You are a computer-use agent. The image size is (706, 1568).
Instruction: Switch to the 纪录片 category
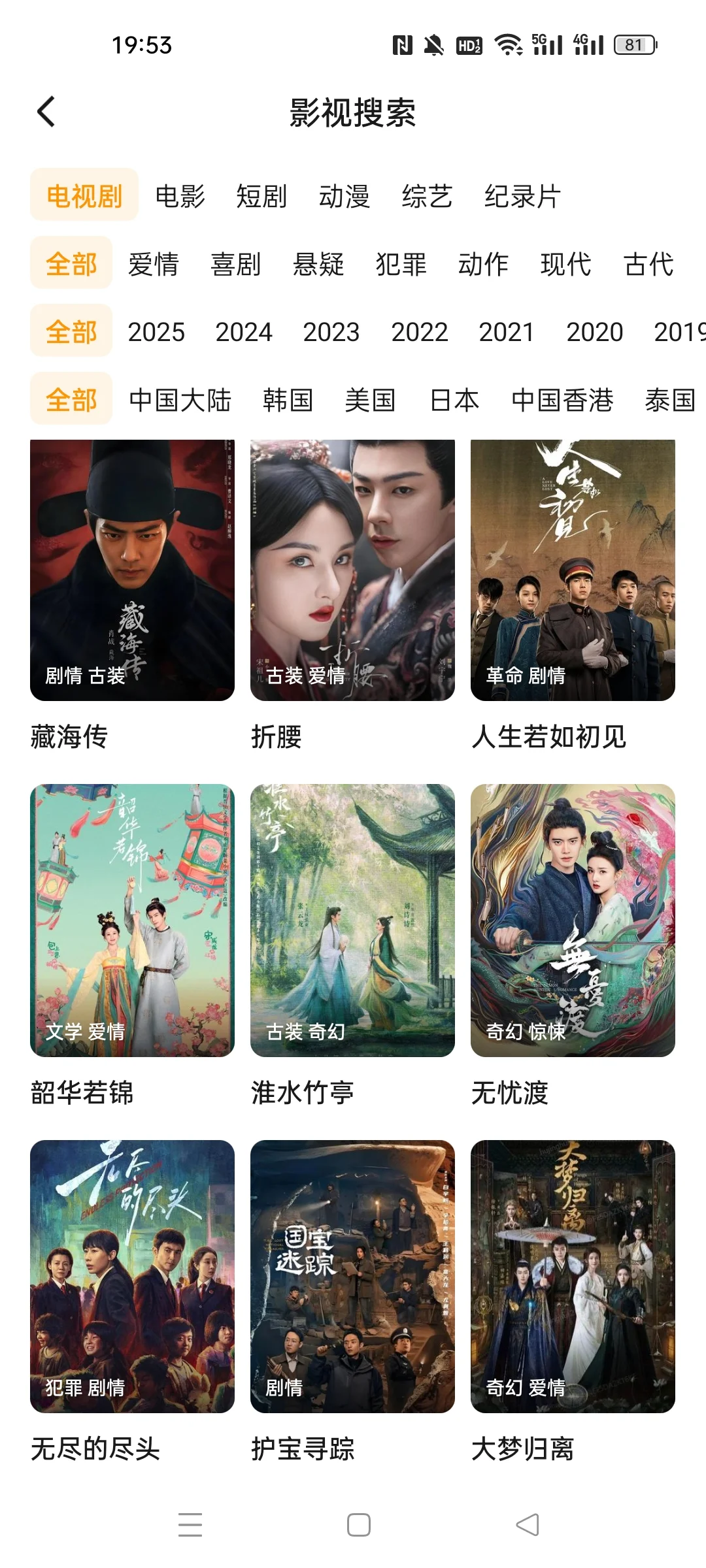pos(522,196)
